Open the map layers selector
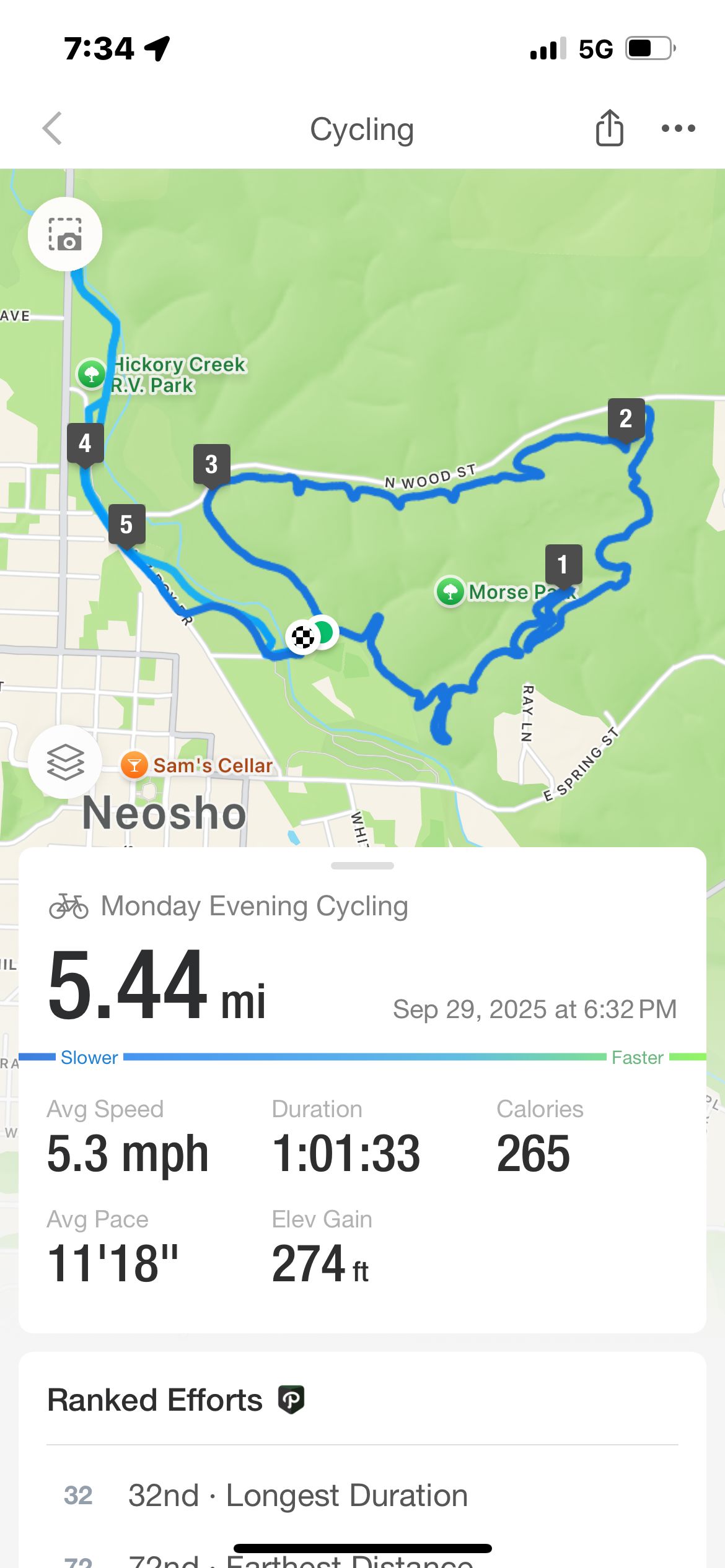725x1568 pixels. coord(65,762)
